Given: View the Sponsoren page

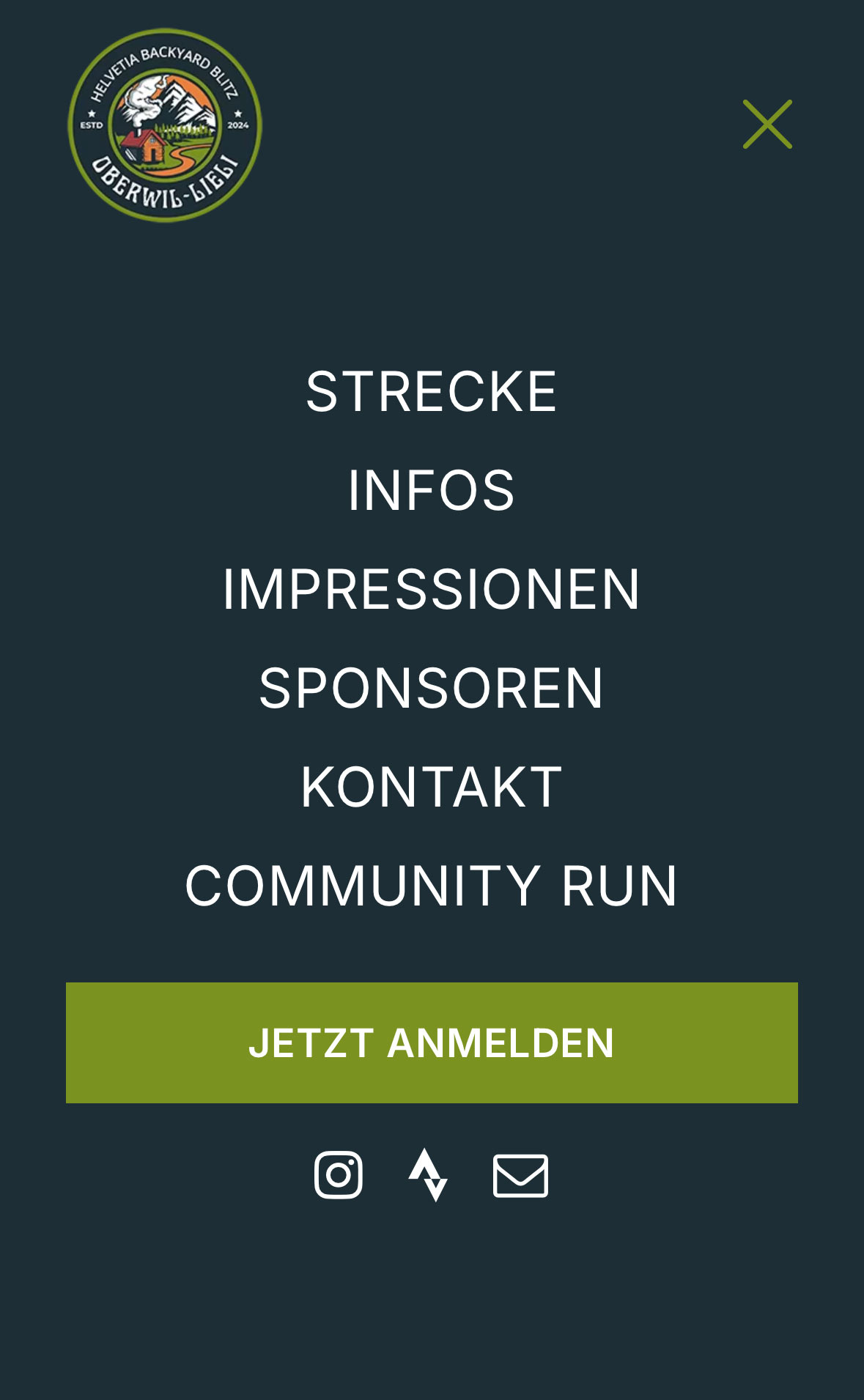Looking at the screenshot, I should click(x=432, y=689).
